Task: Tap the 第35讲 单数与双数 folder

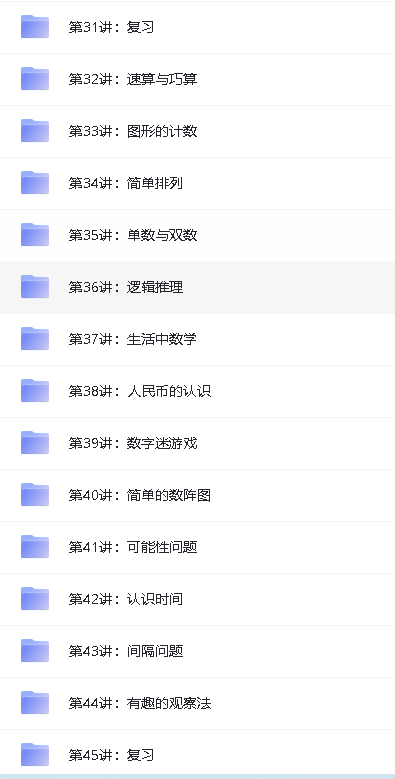Action: click(197, 235)
